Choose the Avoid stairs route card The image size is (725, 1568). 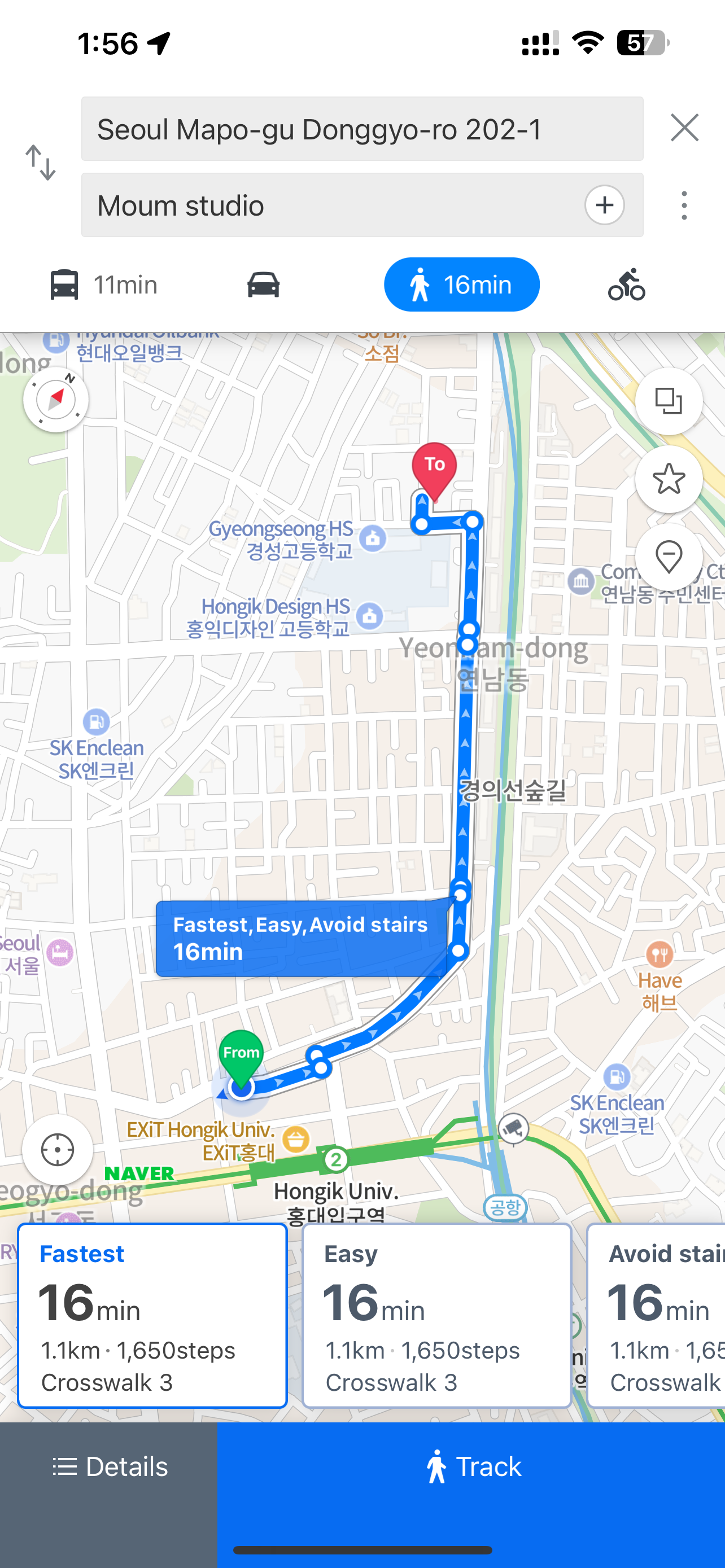pos(657,1315)
